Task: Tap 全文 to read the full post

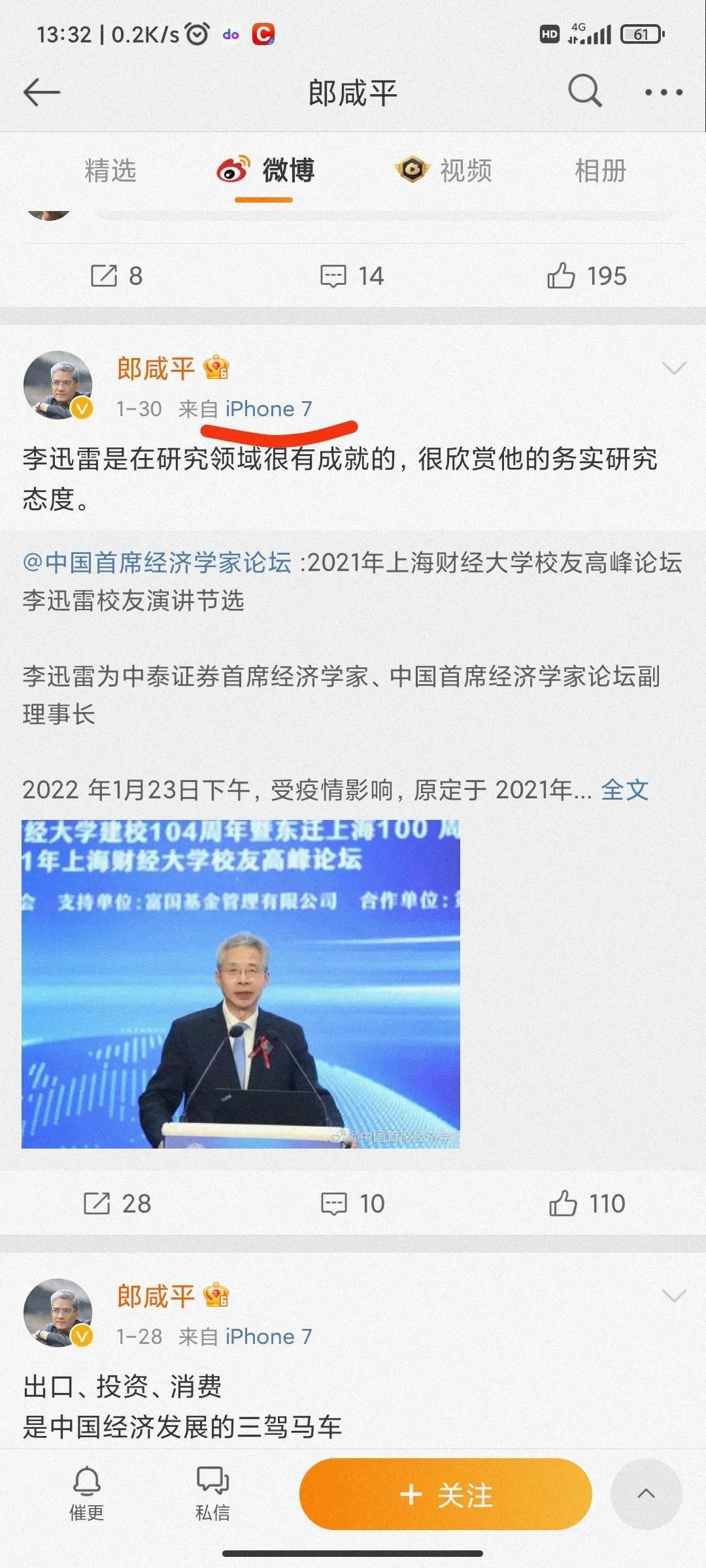Action: [x=624, y=790]
